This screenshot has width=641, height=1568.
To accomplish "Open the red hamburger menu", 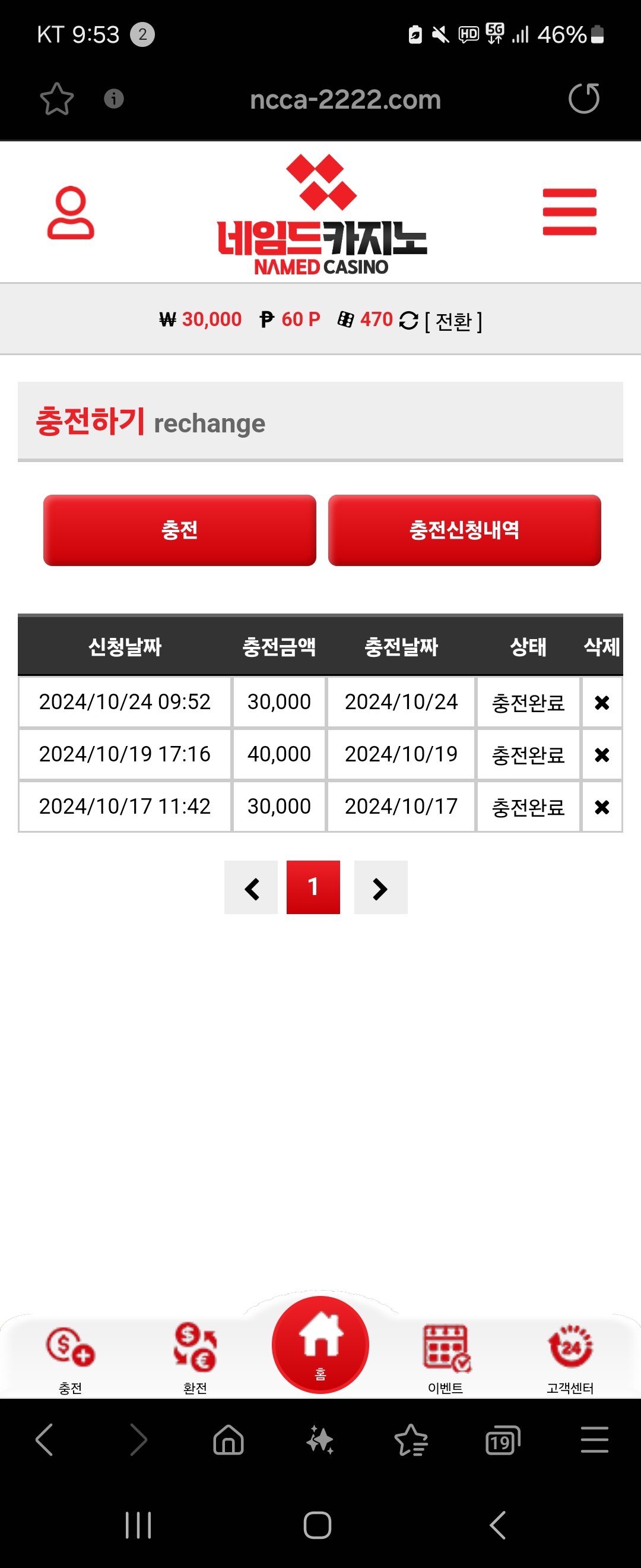I will tap(569, 212).
